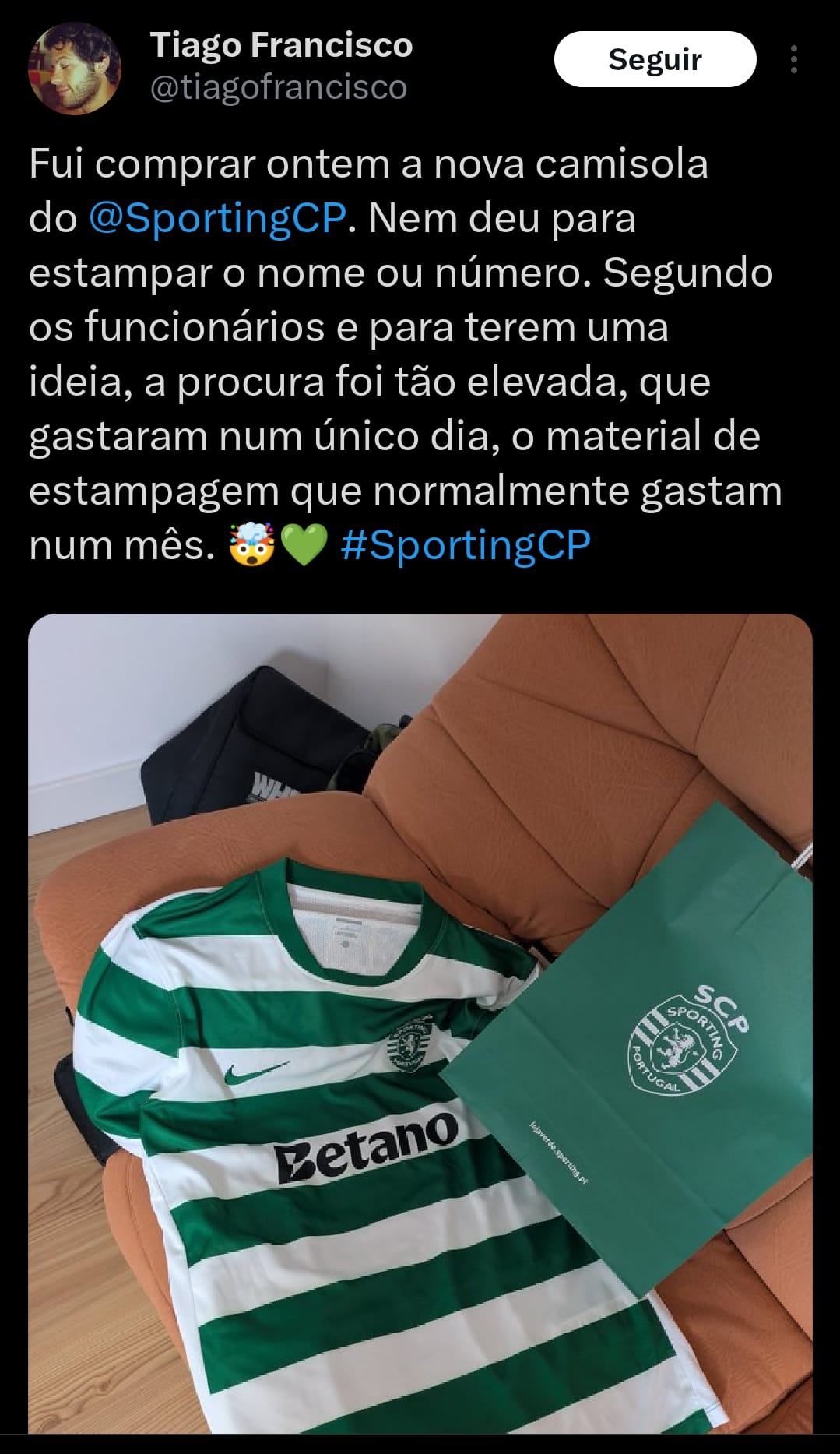Open the tweet overflow menu

click(x=793, y=59)
